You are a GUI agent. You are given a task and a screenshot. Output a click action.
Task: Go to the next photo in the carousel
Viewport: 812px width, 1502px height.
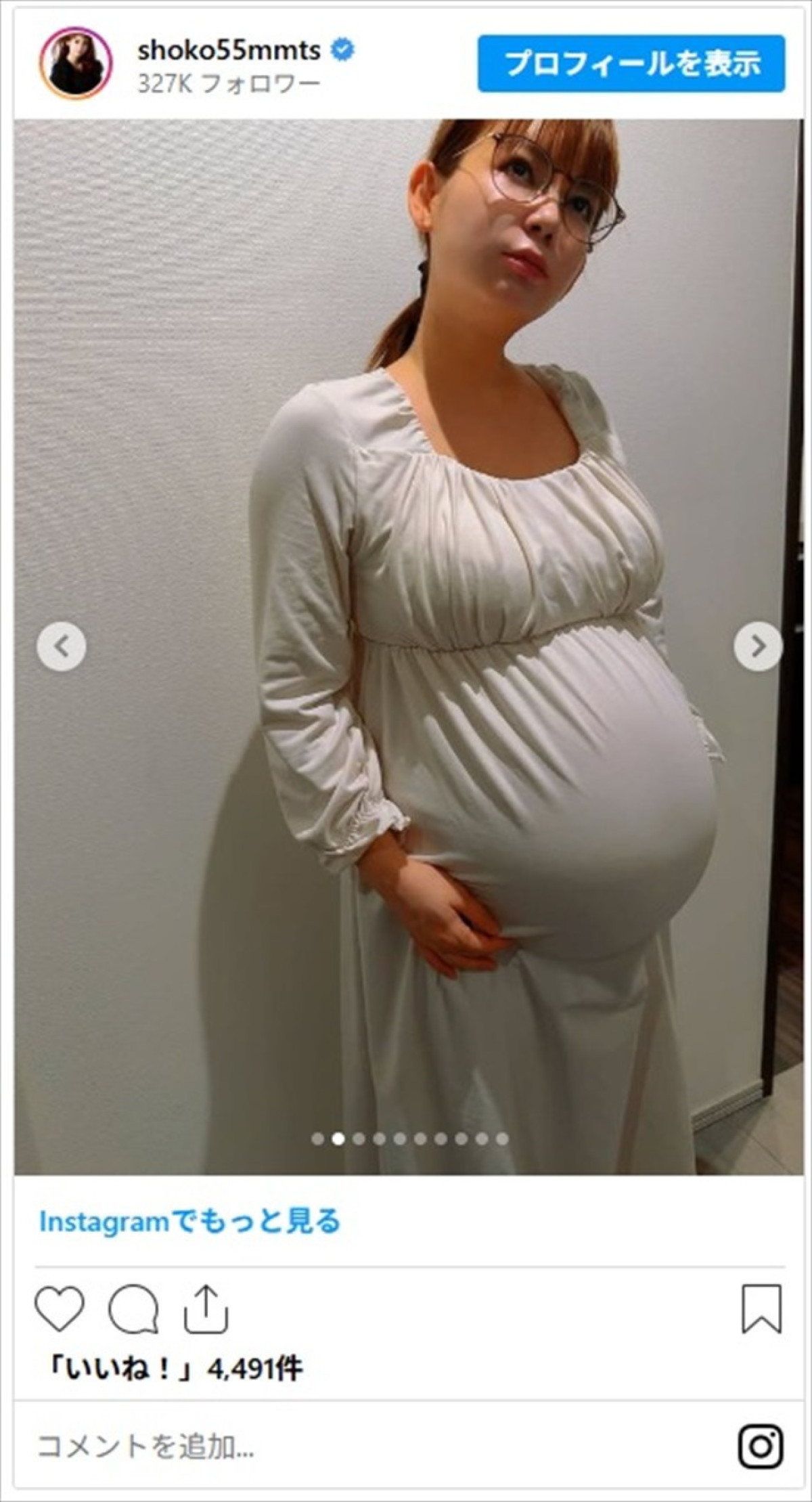tap(758, 646)
